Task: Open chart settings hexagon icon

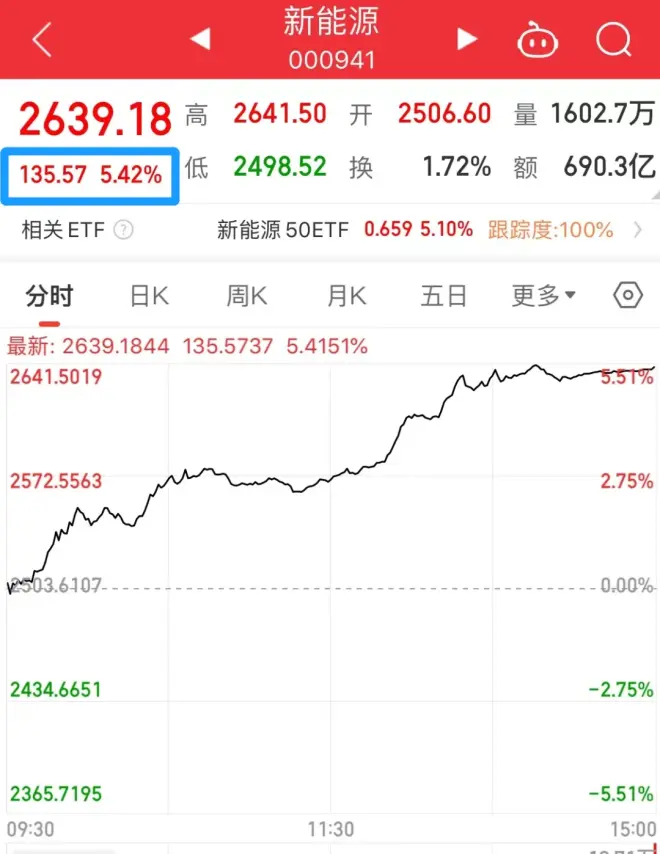Action: [x=628, y=296]
